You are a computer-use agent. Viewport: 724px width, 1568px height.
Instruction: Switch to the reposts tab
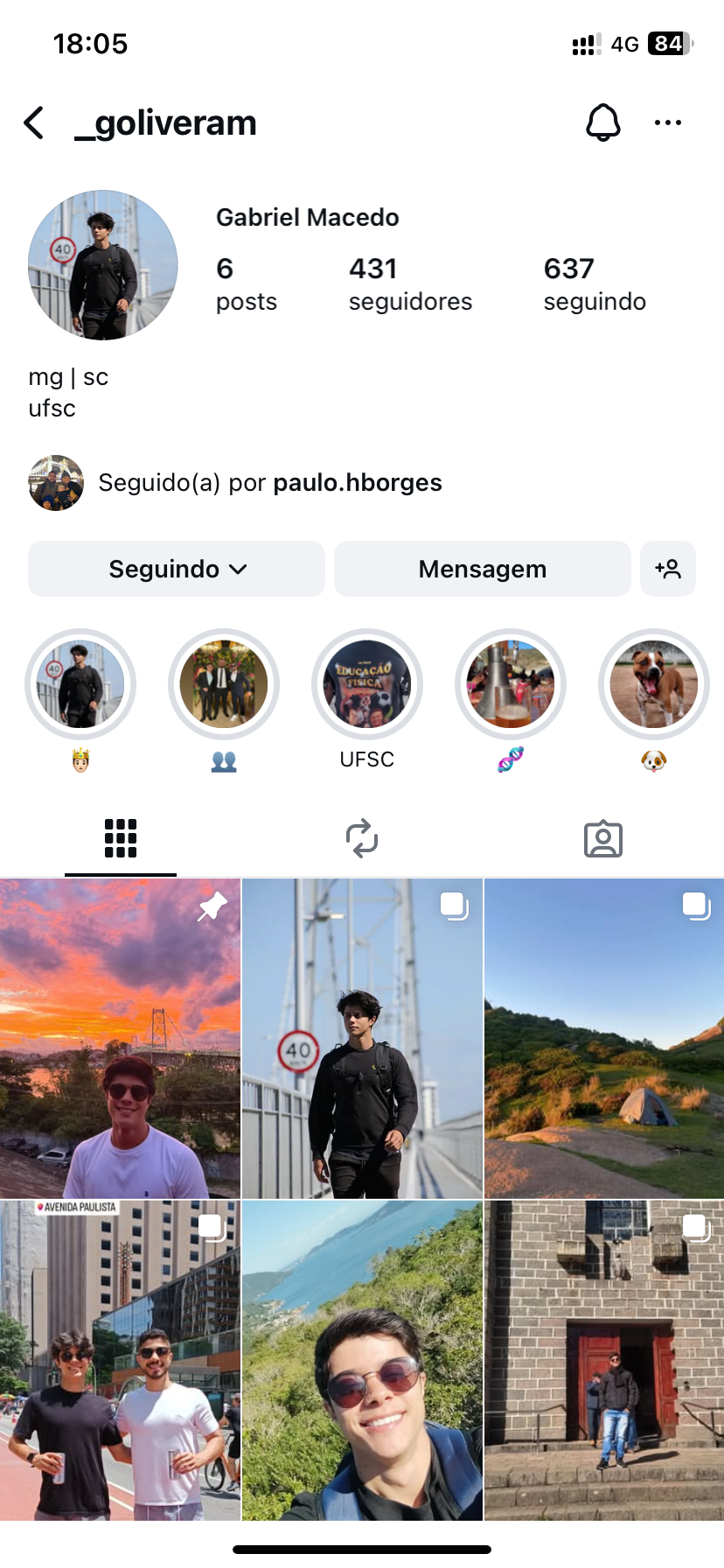362,838
